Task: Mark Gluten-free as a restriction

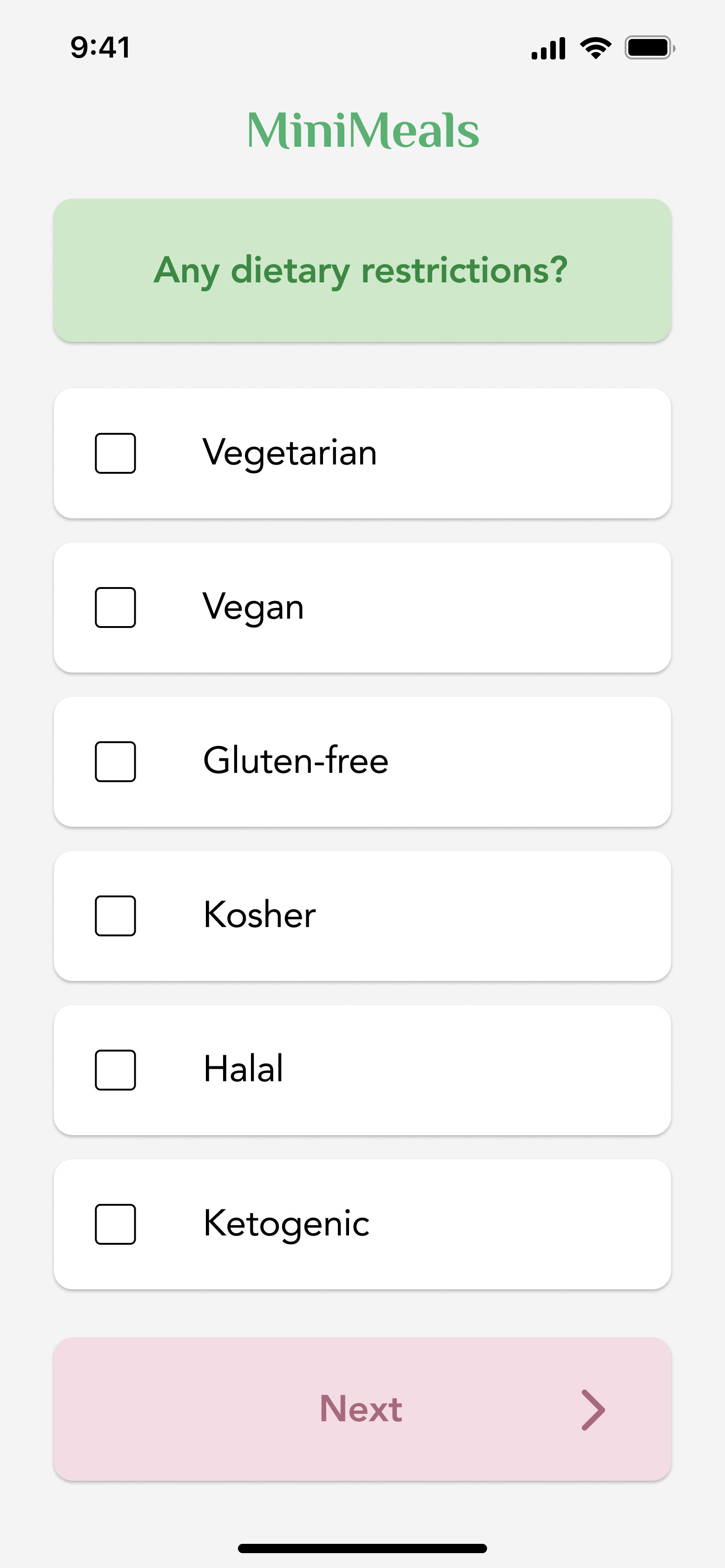Action: 115,761
